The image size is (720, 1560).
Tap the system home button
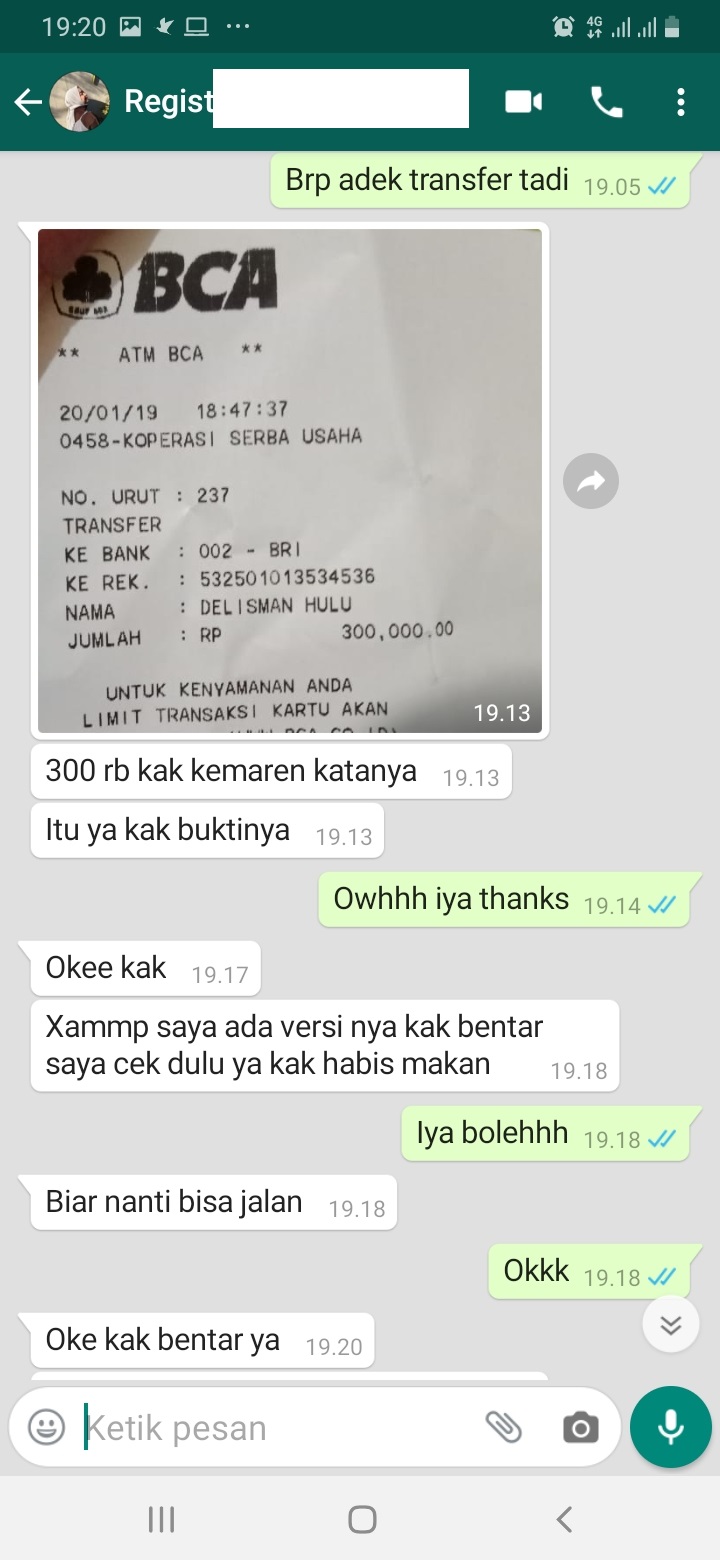point(362,1520)
